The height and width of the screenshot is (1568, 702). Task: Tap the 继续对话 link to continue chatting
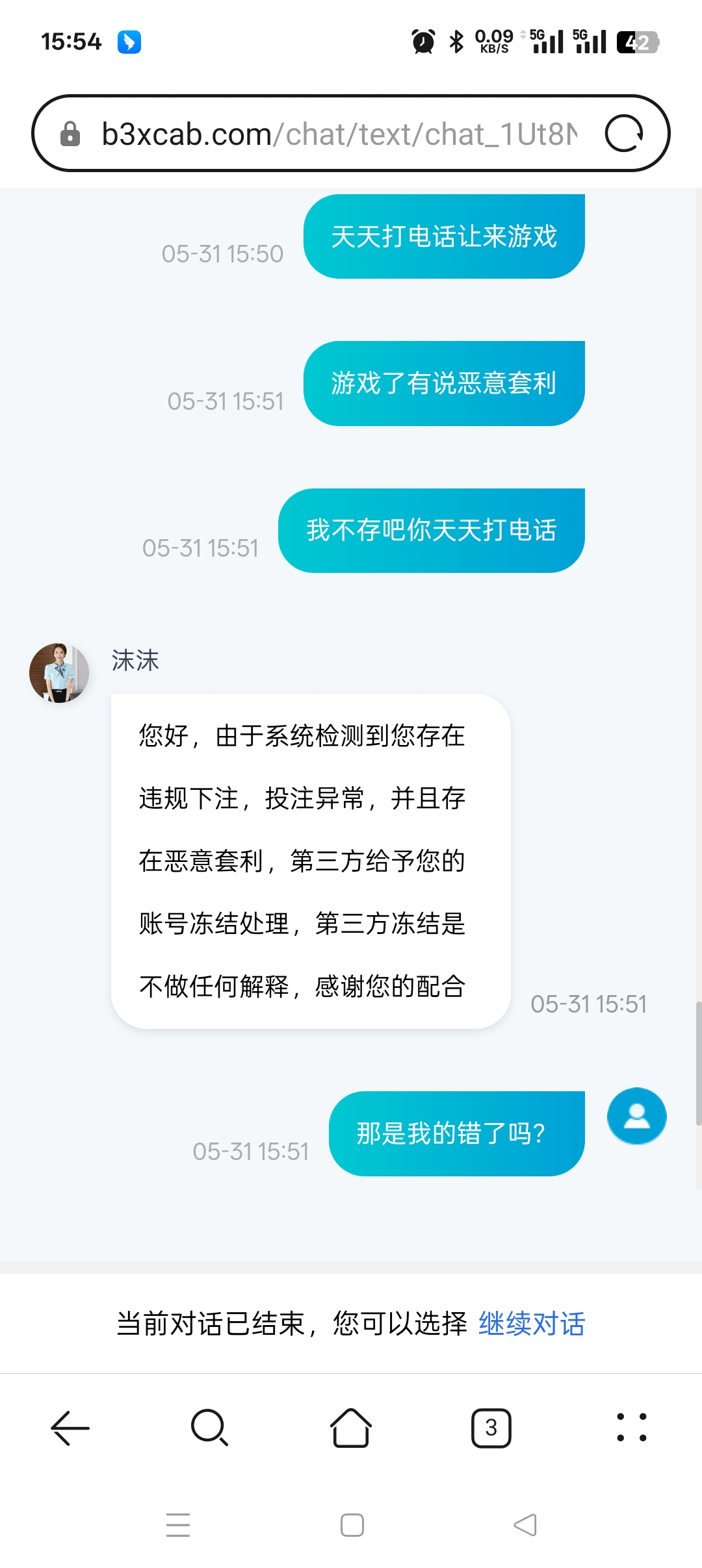point(531,1323)
